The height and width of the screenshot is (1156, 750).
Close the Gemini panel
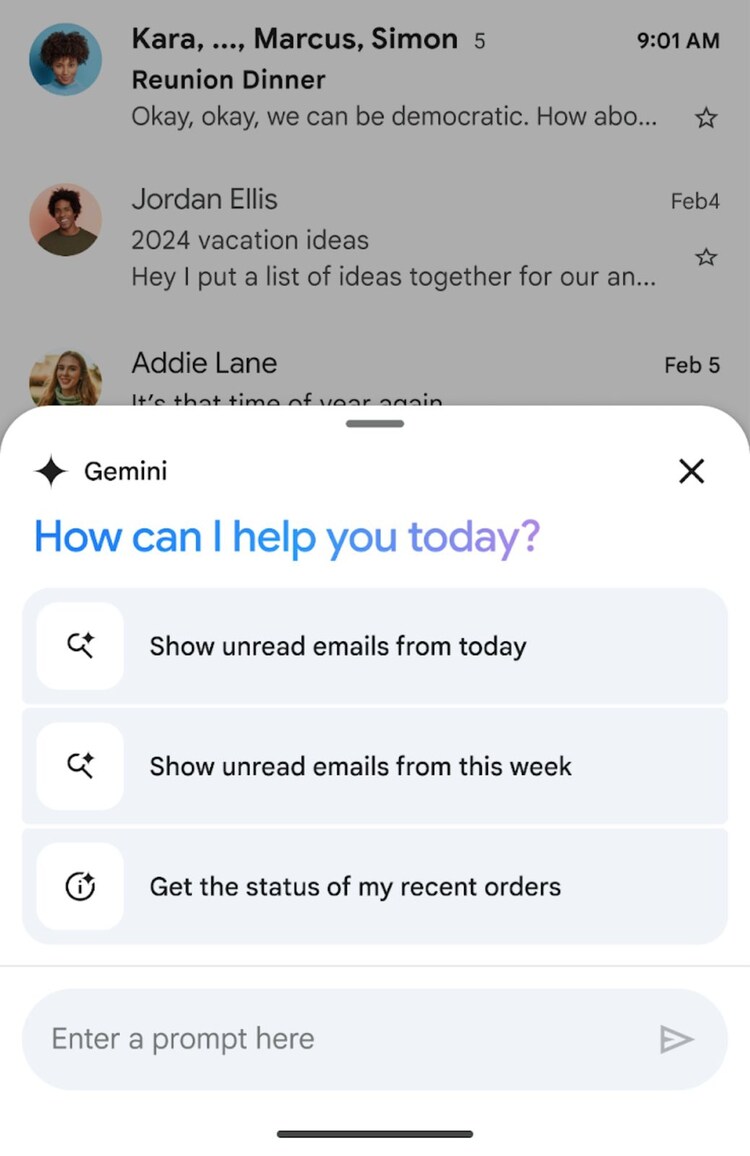[691, 471]
